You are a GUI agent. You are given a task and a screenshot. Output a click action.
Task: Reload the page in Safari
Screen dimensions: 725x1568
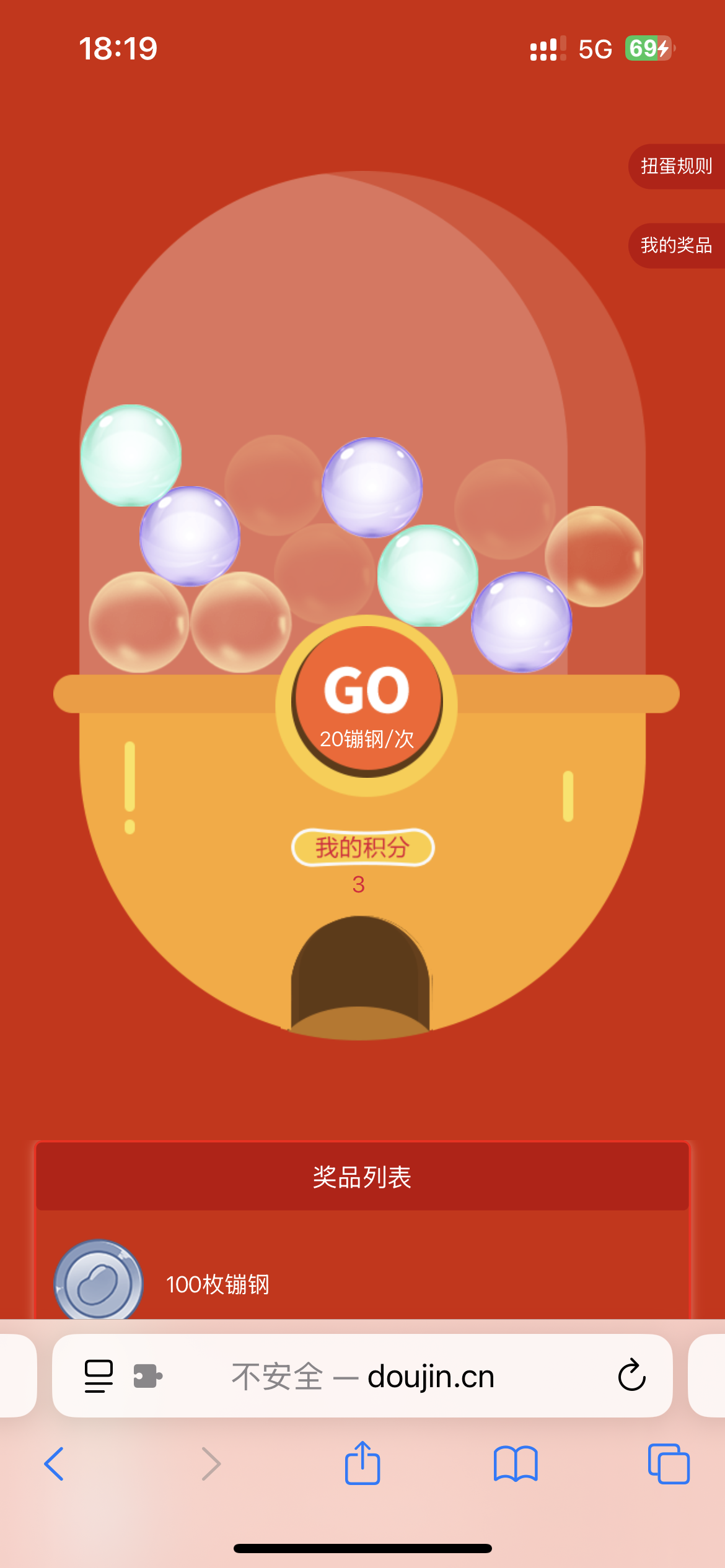coord(631,1376)
